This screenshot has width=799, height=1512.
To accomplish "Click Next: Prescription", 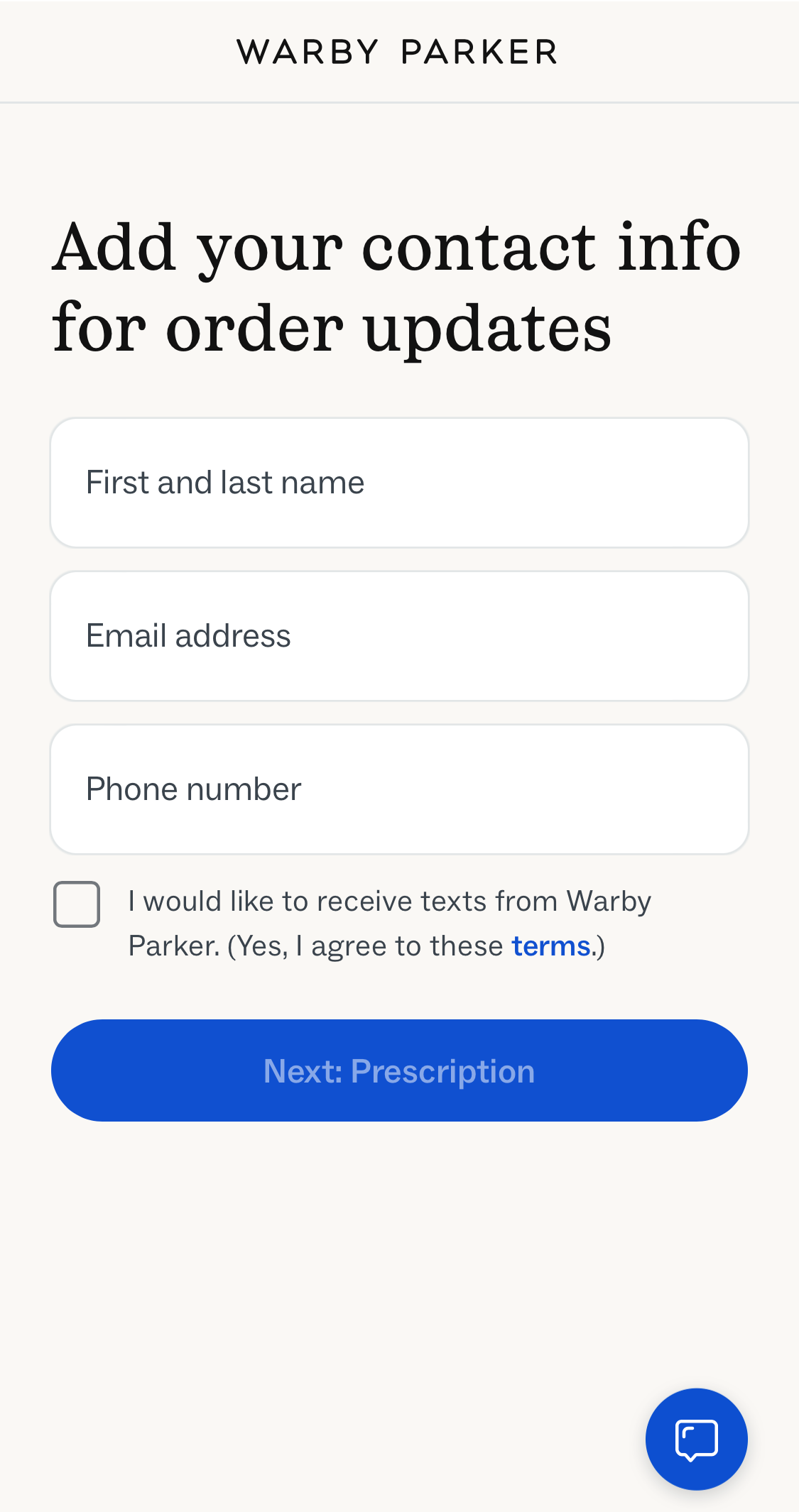I will point(399,1070).
